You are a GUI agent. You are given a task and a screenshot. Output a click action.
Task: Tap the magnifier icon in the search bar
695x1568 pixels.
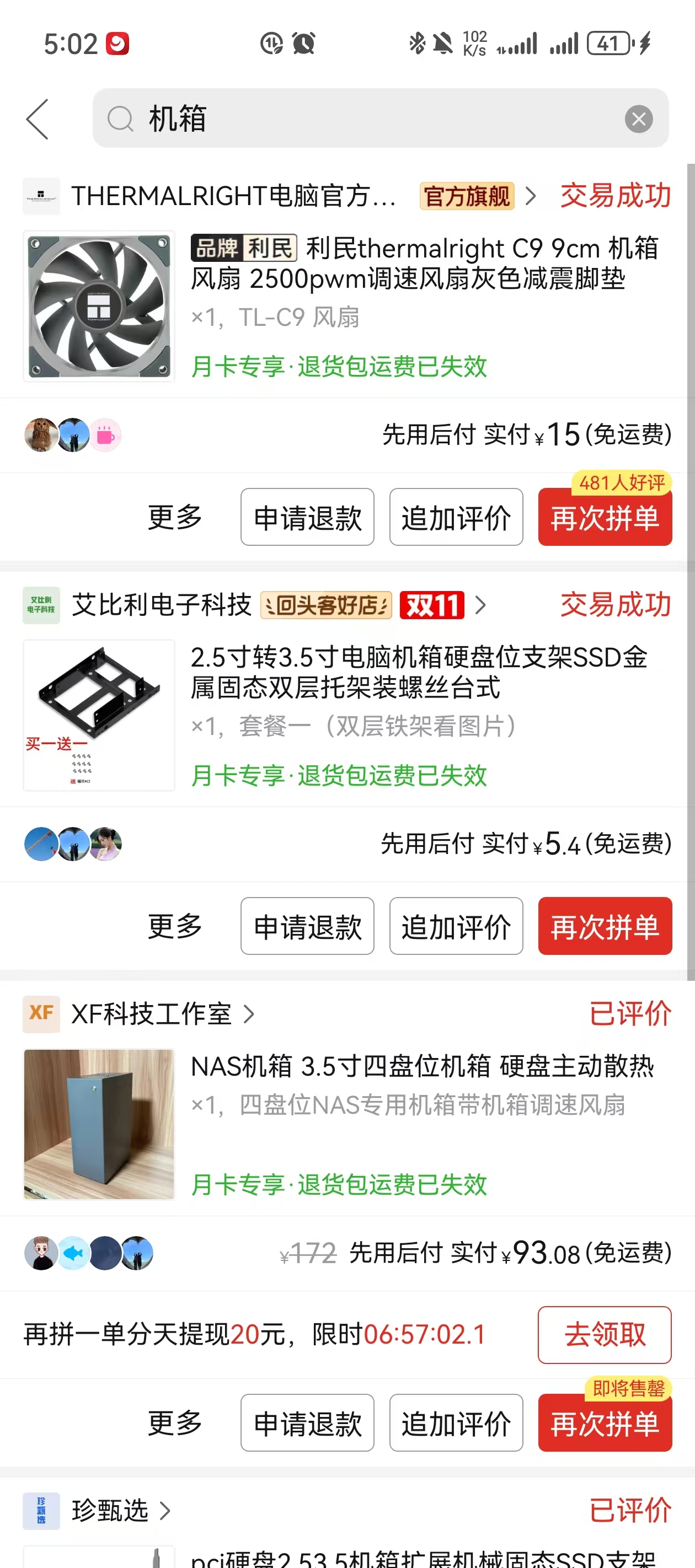pyautogui.click(x=121, y=119)
